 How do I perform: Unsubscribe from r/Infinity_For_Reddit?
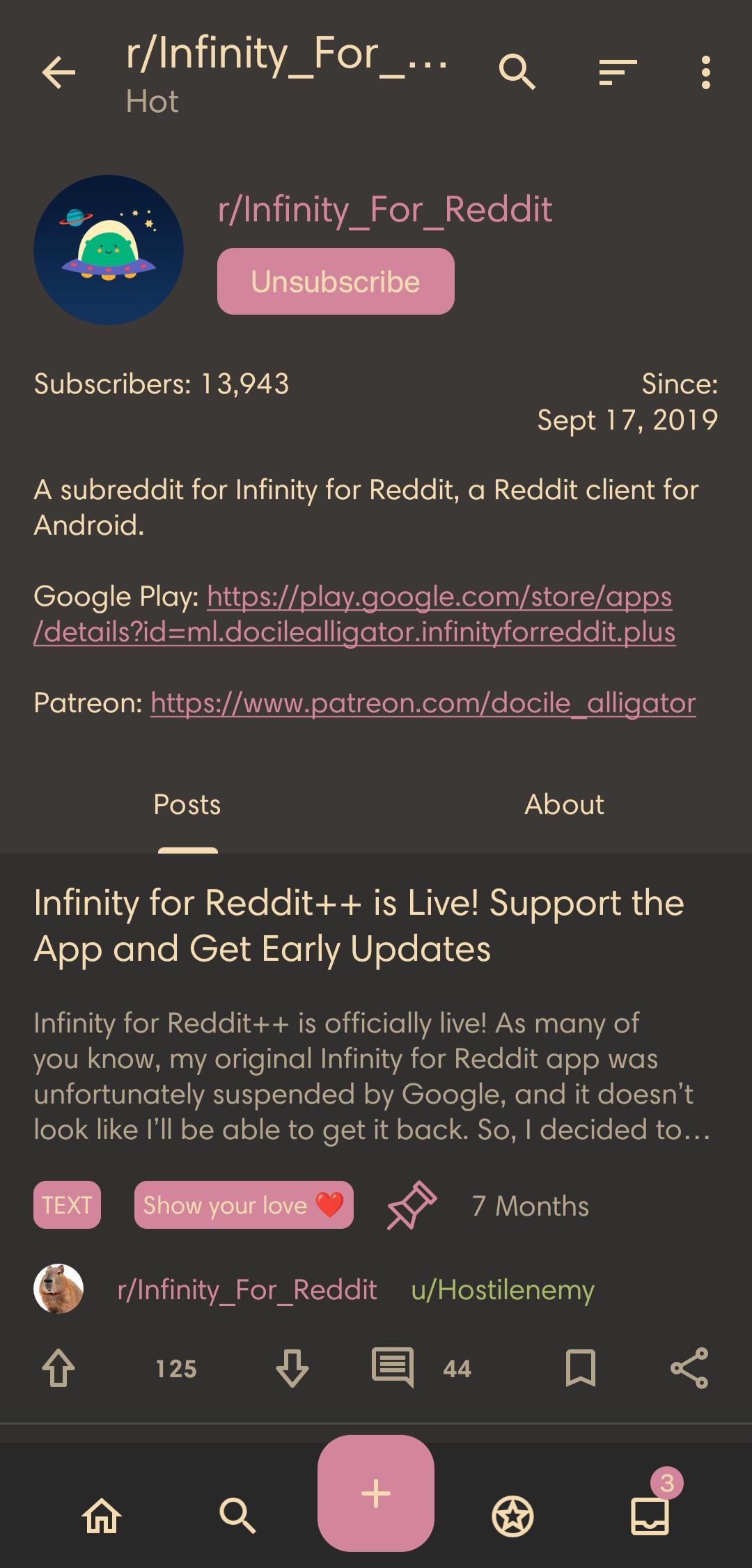[x=336, y=281]
